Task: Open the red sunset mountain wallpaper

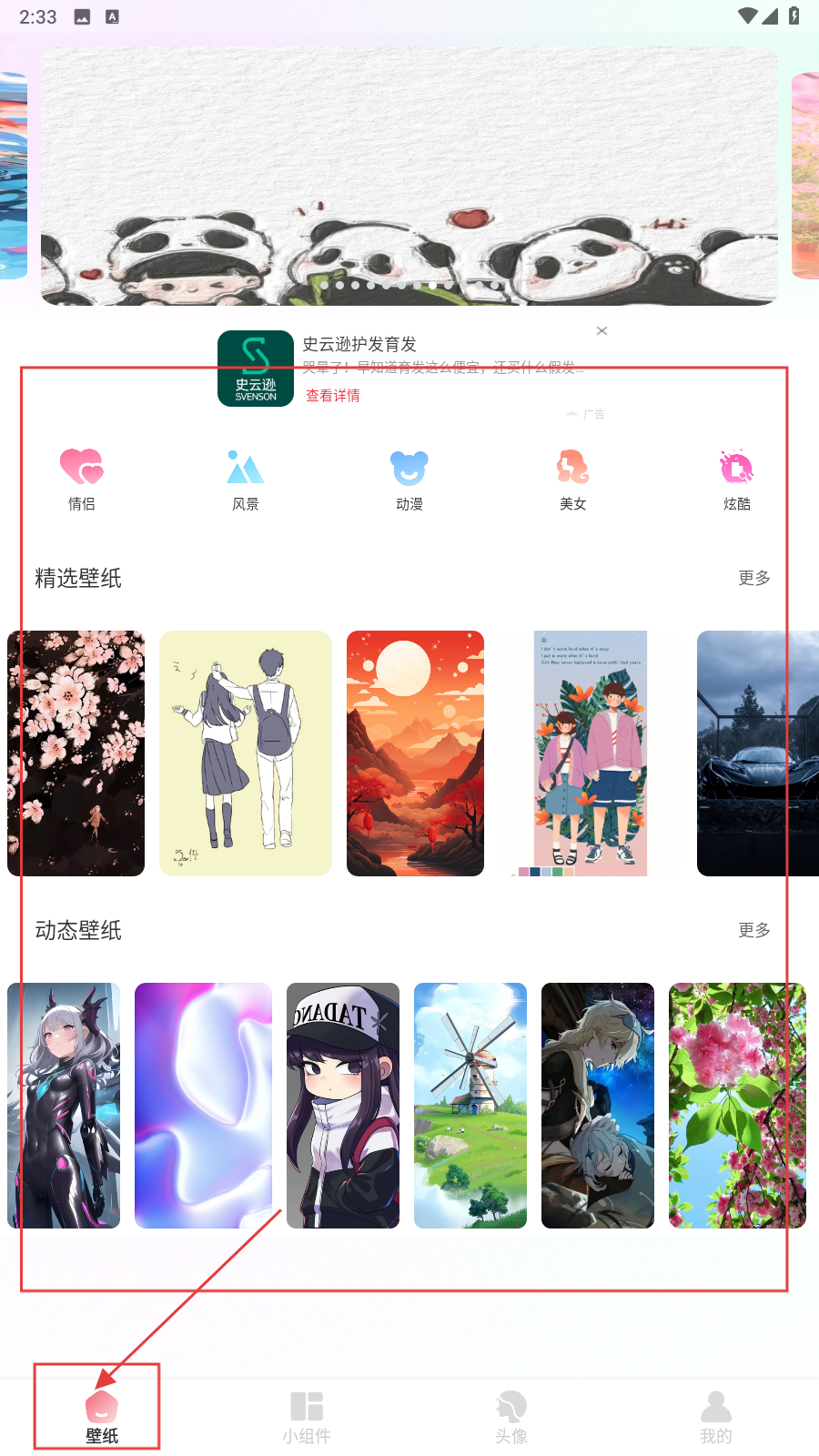Action: click(415, 753)
